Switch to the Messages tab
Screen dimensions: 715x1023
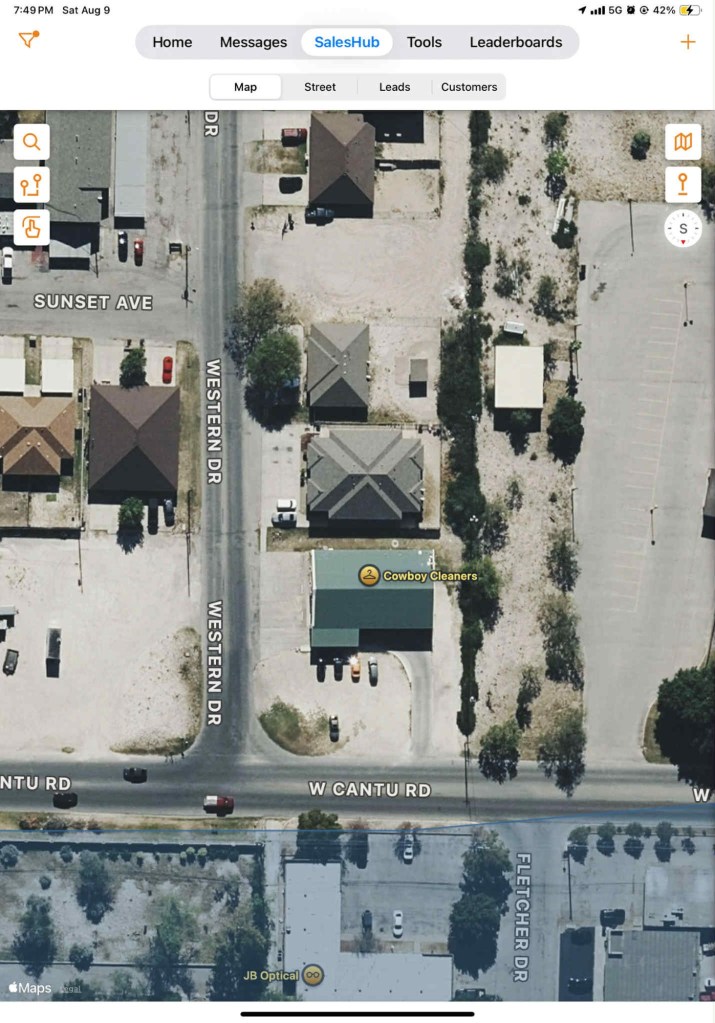(x=253, y=42)
